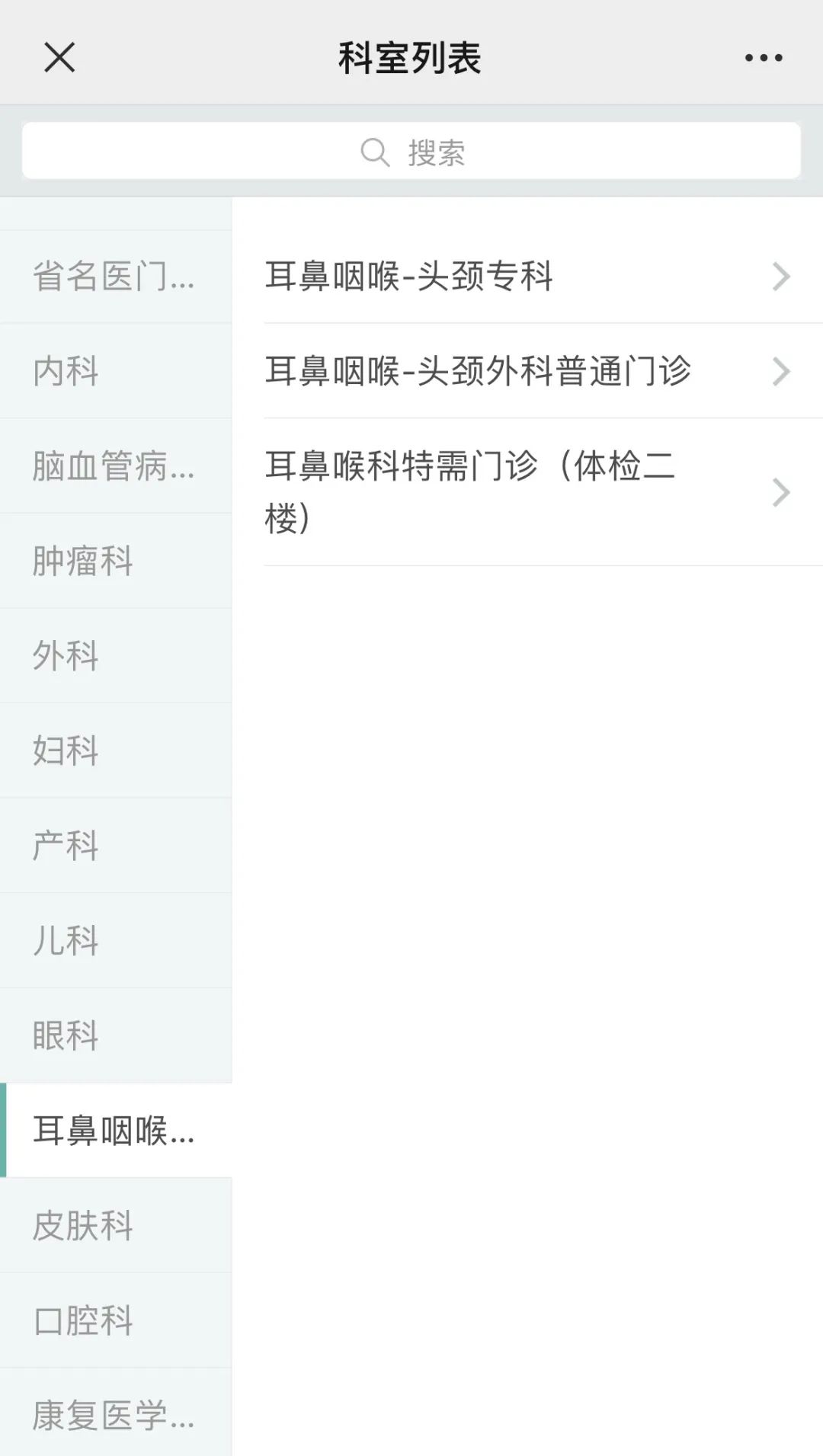The width and height of the screenshot is (823, 1456).
Task: Select the 省名医门... category
Action: (114, 276)
